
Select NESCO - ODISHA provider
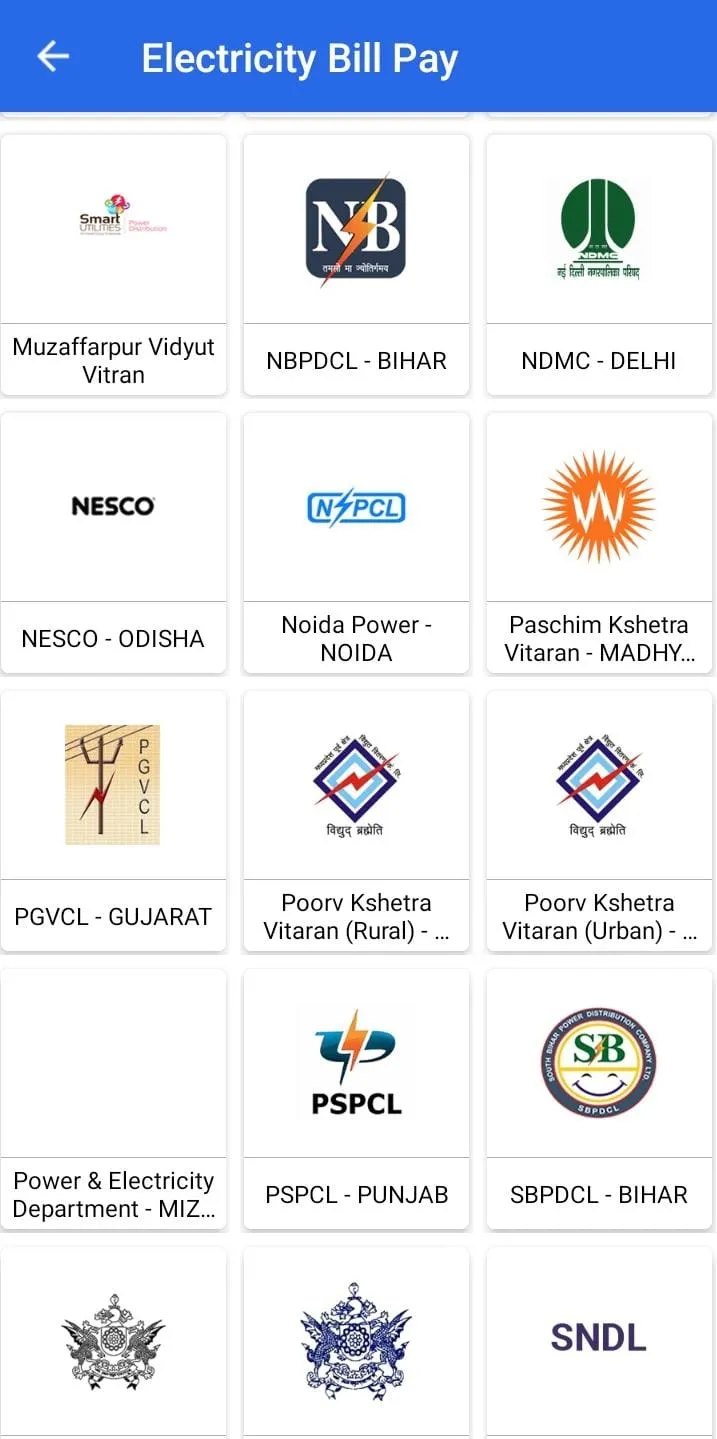pos(114,542)
